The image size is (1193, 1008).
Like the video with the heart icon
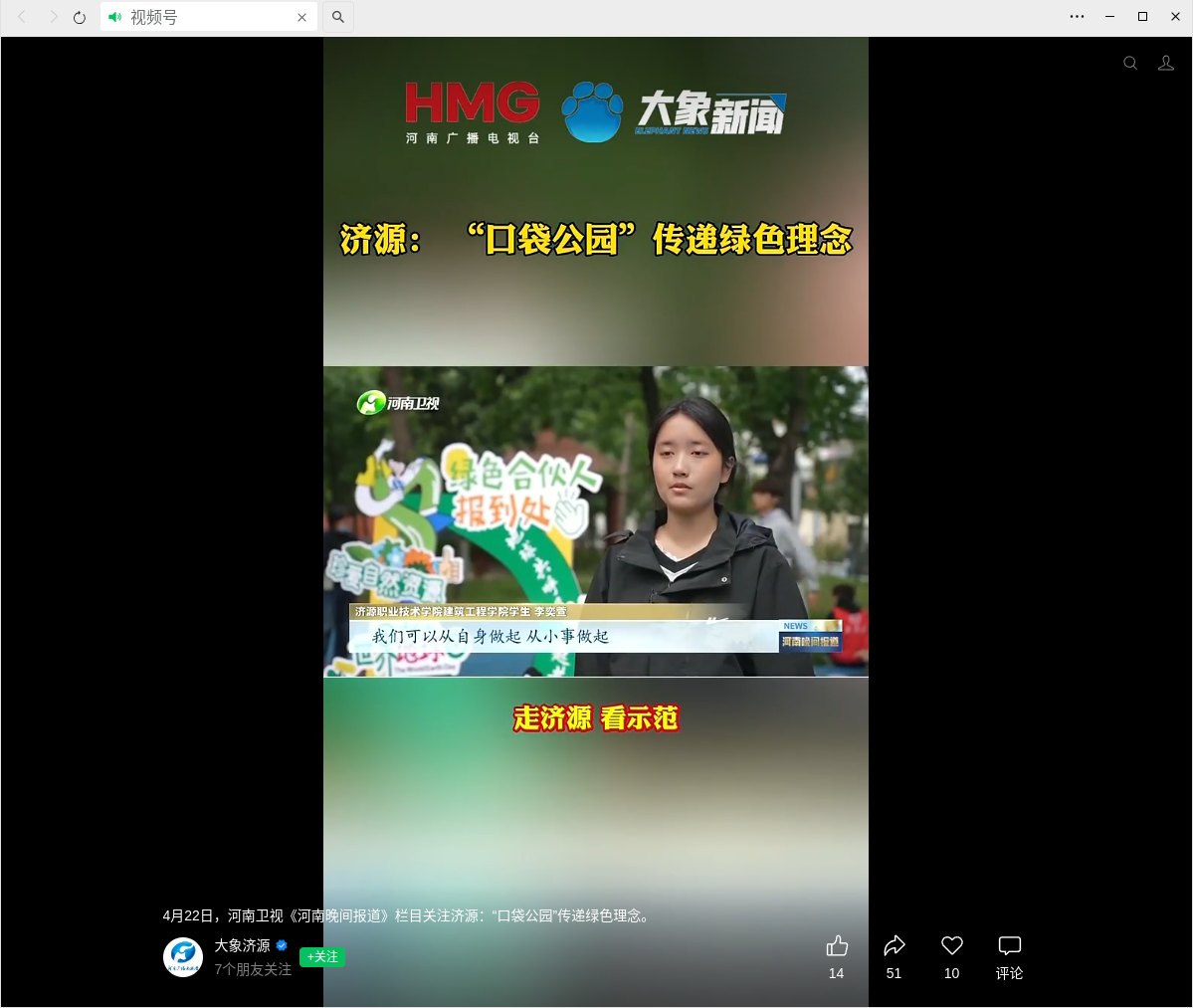click(x=952, y=946)
